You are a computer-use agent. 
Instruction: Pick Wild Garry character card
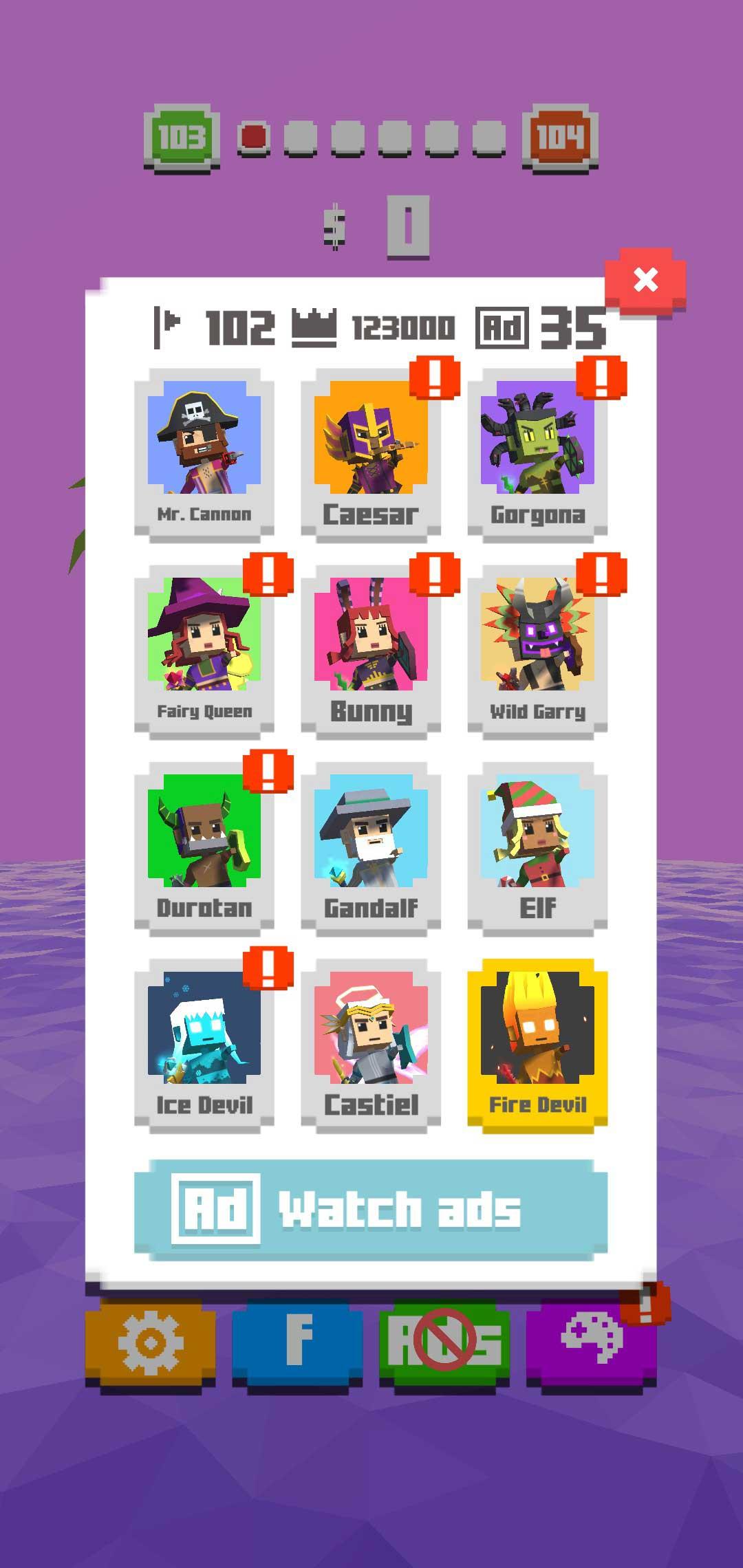click(537, 648)
